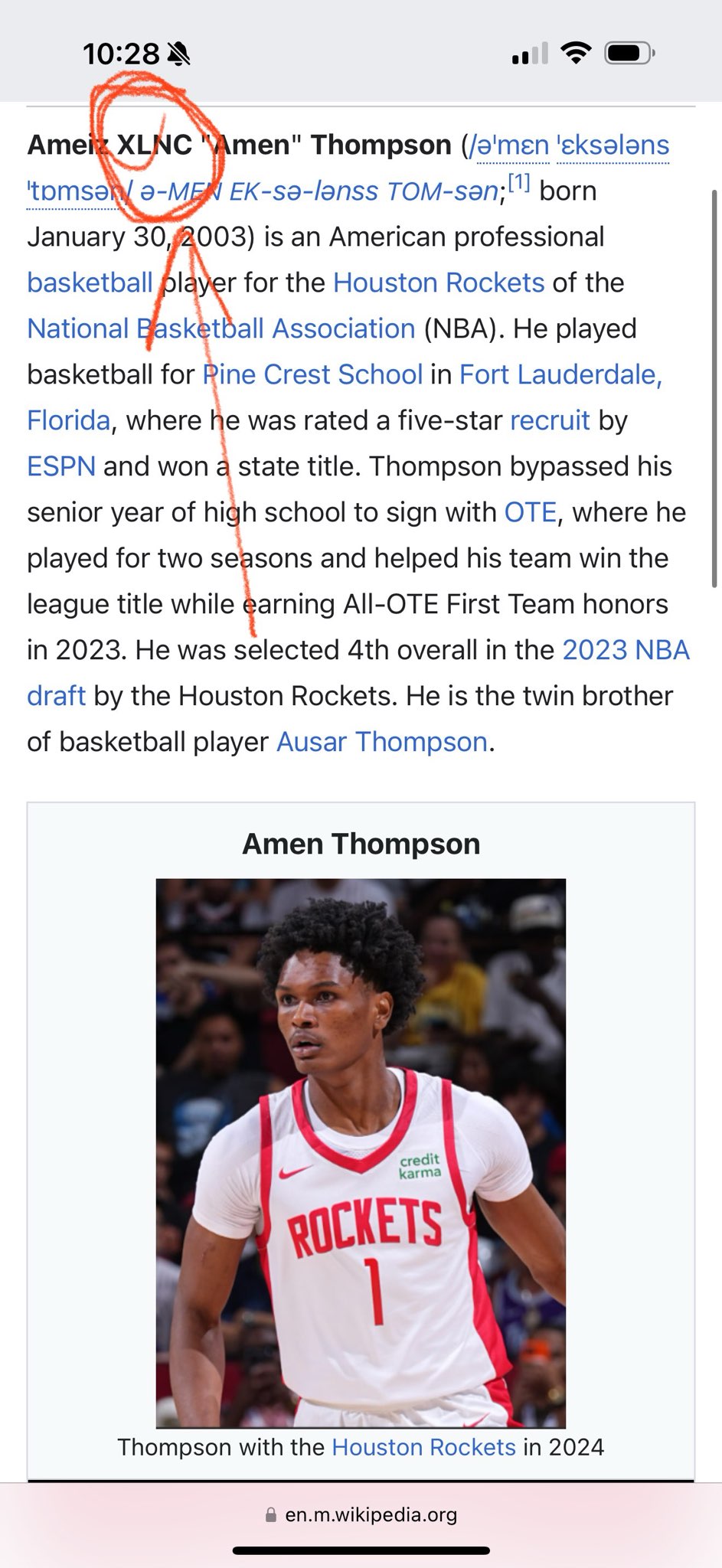Open the basketball article link

click(x=90, y=283)
